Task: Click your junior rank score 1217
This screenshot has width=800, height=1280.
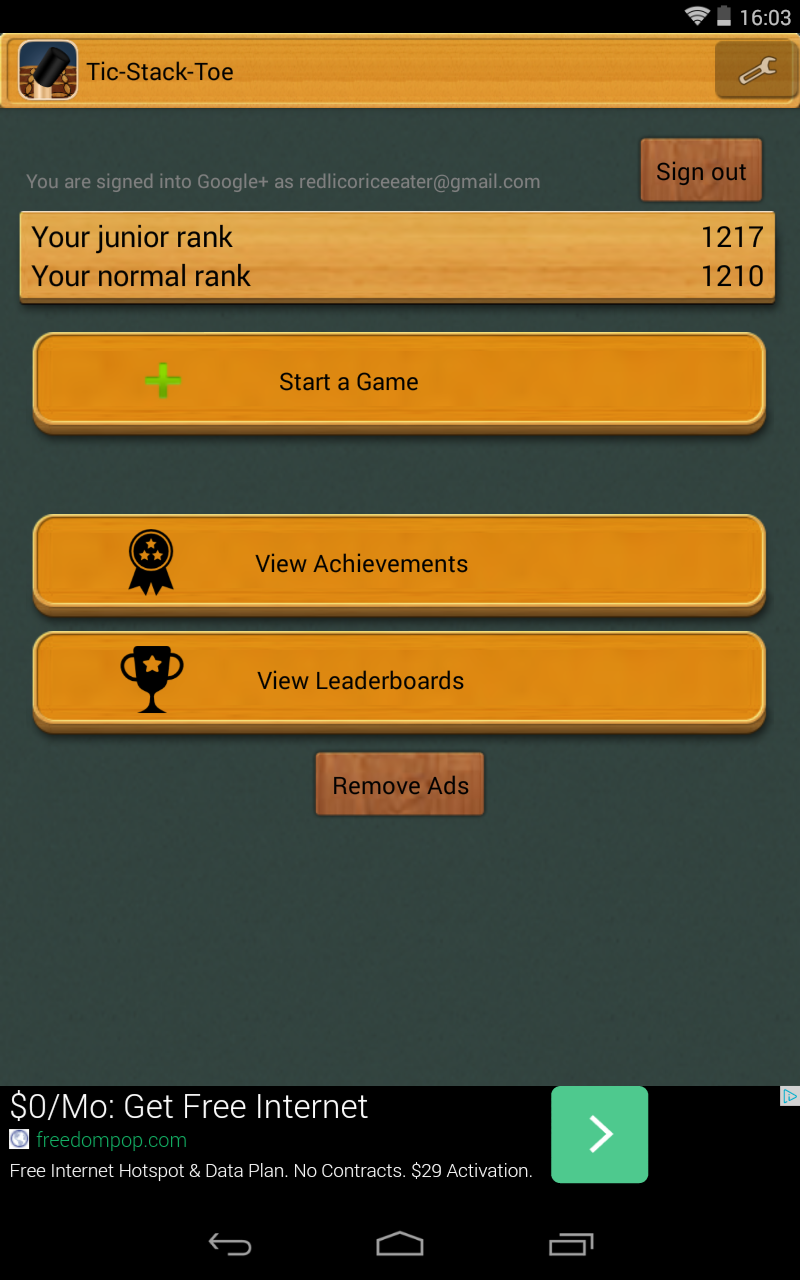Action: pyautogui.click(x=733, y=237)
